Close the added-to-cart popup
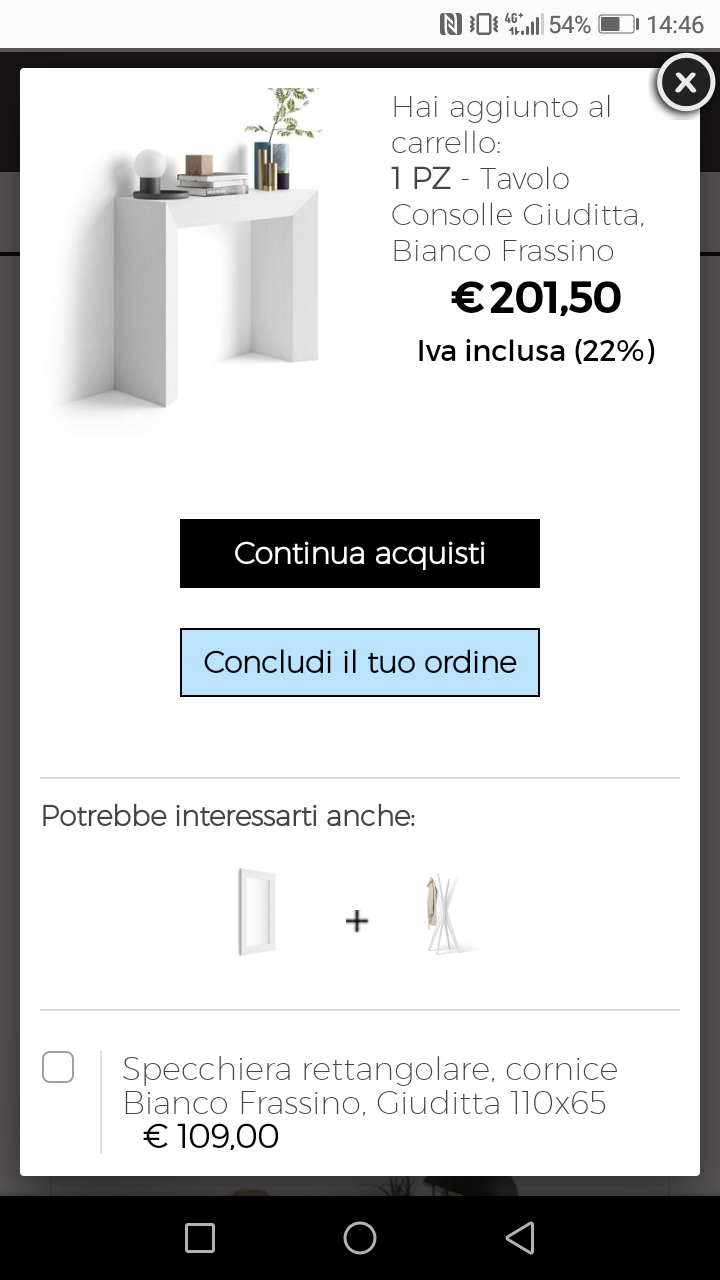The image size is (720, 1280). 685,83
